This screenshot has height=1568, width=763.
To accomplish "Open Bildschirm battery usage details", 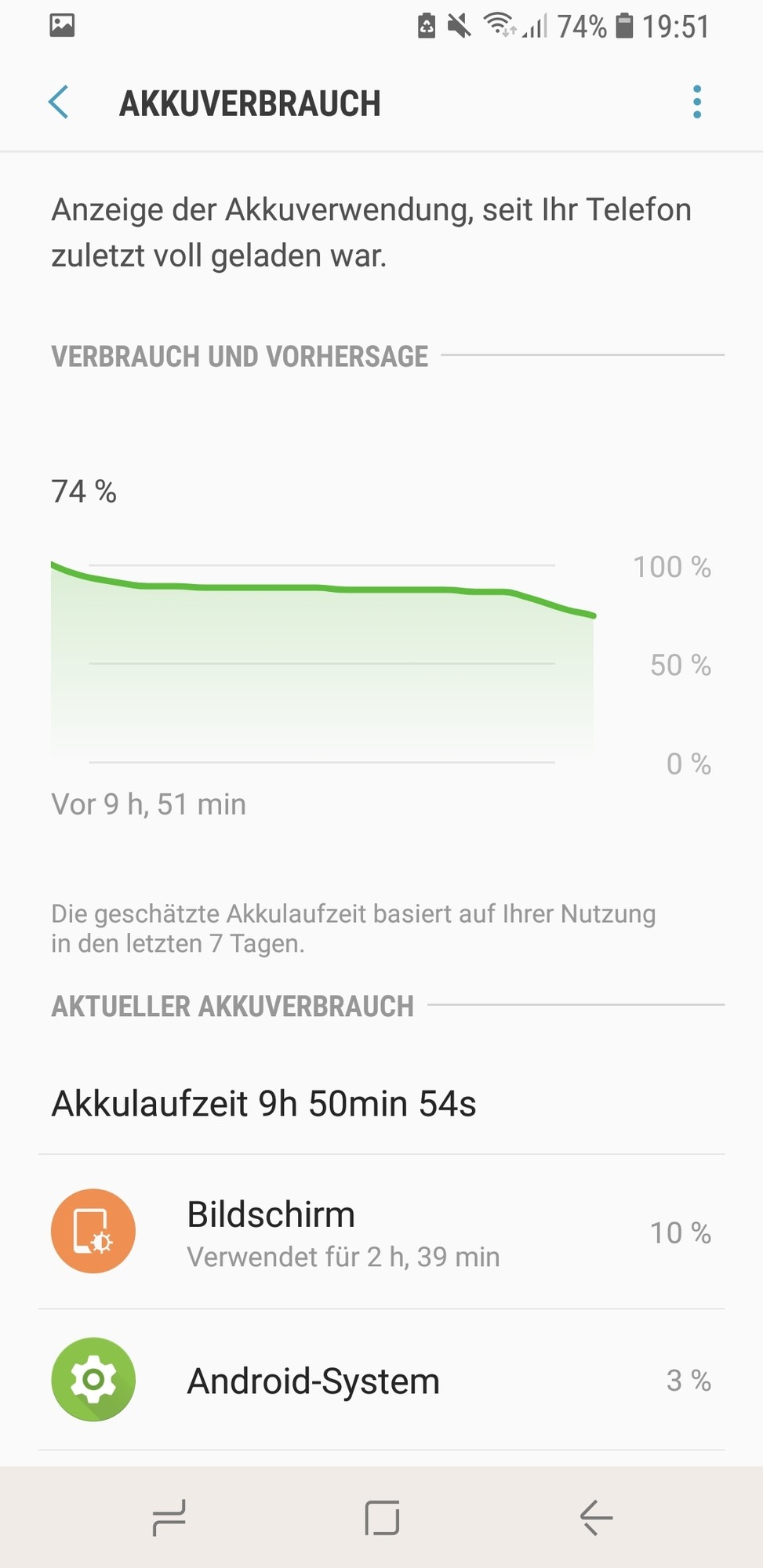I will point(381,1232).
